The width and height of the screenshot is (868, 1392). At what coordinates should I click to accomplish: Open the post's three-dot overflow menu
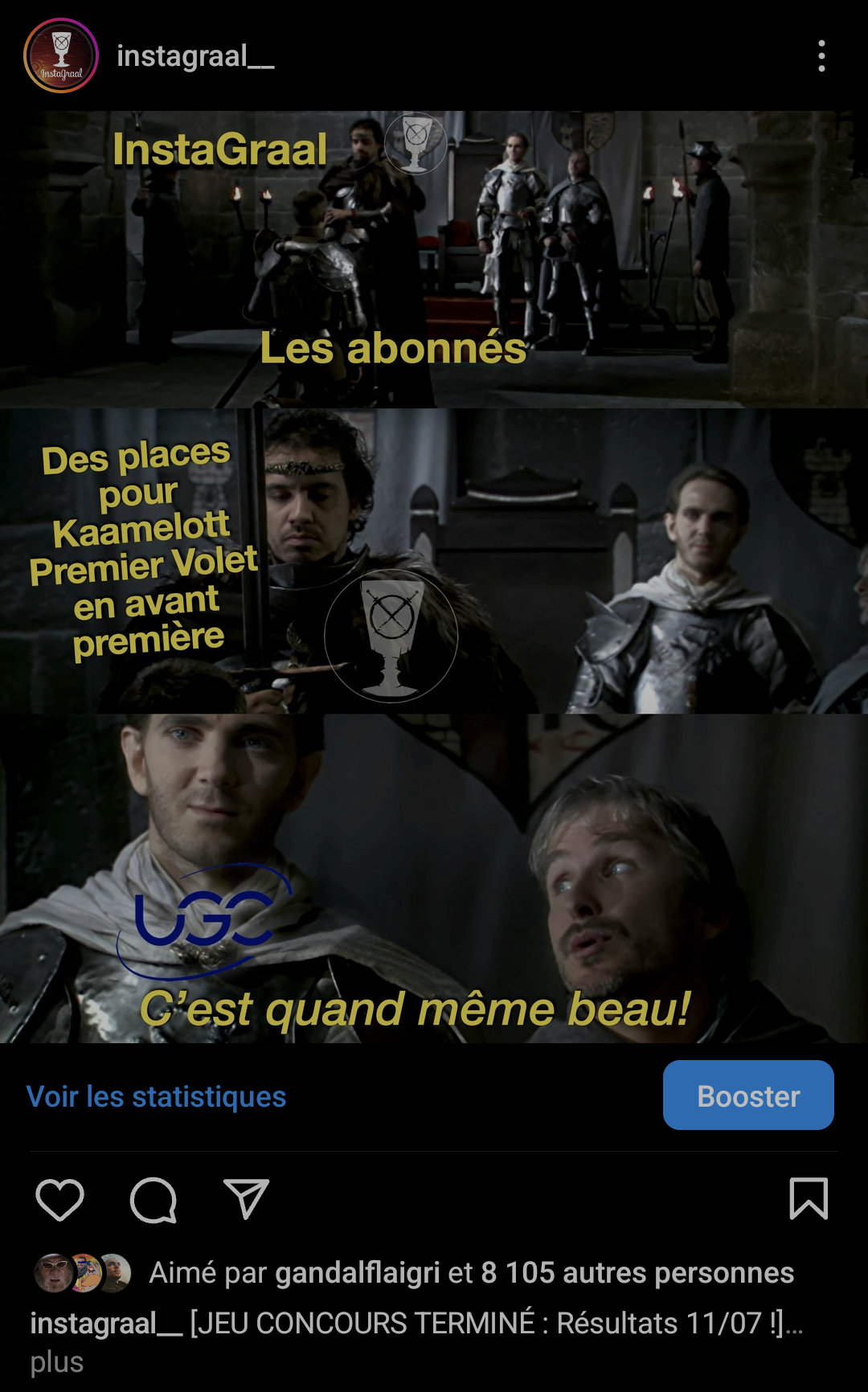821,56
